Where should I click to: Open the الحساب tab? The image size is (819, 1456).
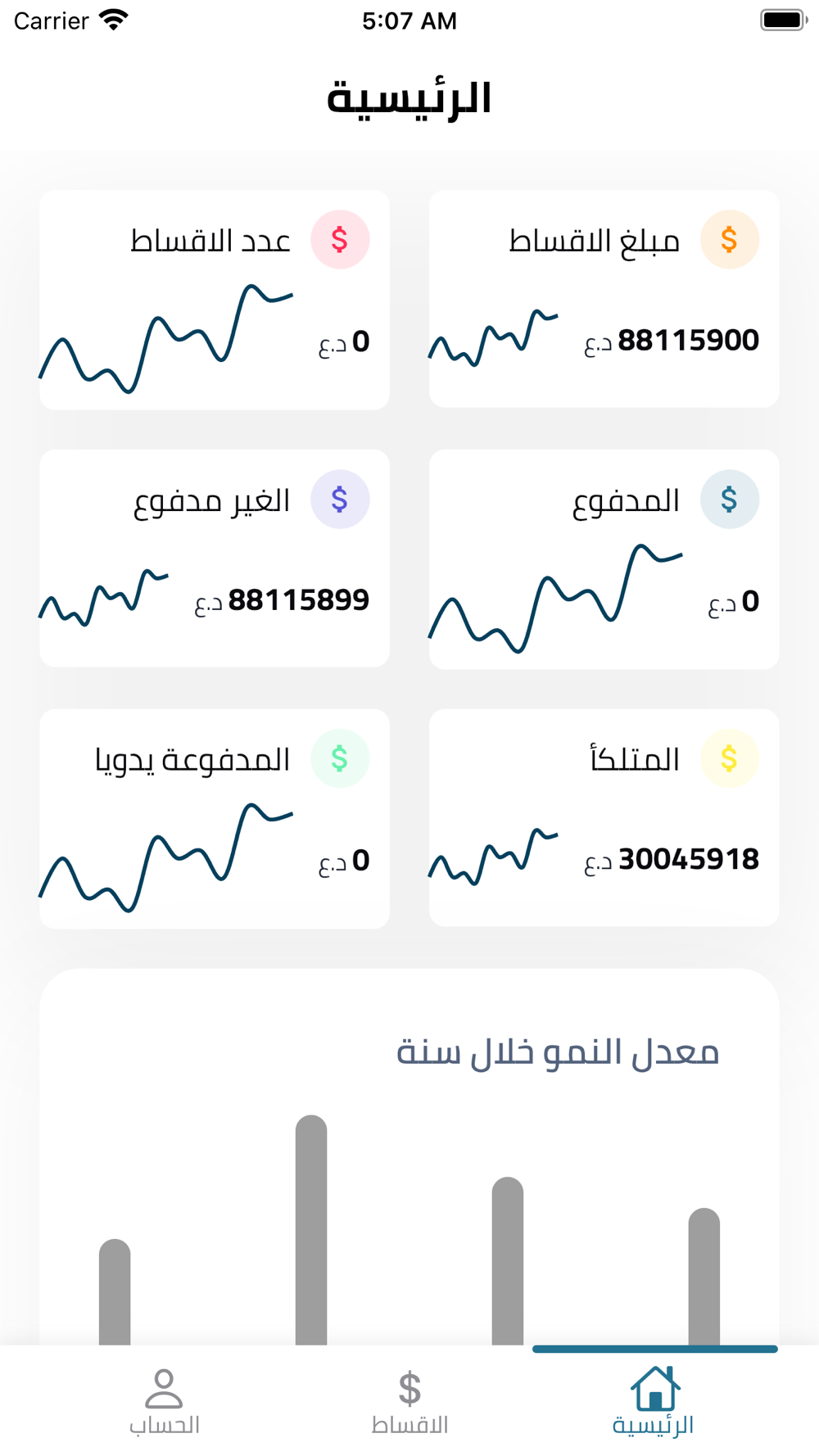click(x=164, y=1402)
